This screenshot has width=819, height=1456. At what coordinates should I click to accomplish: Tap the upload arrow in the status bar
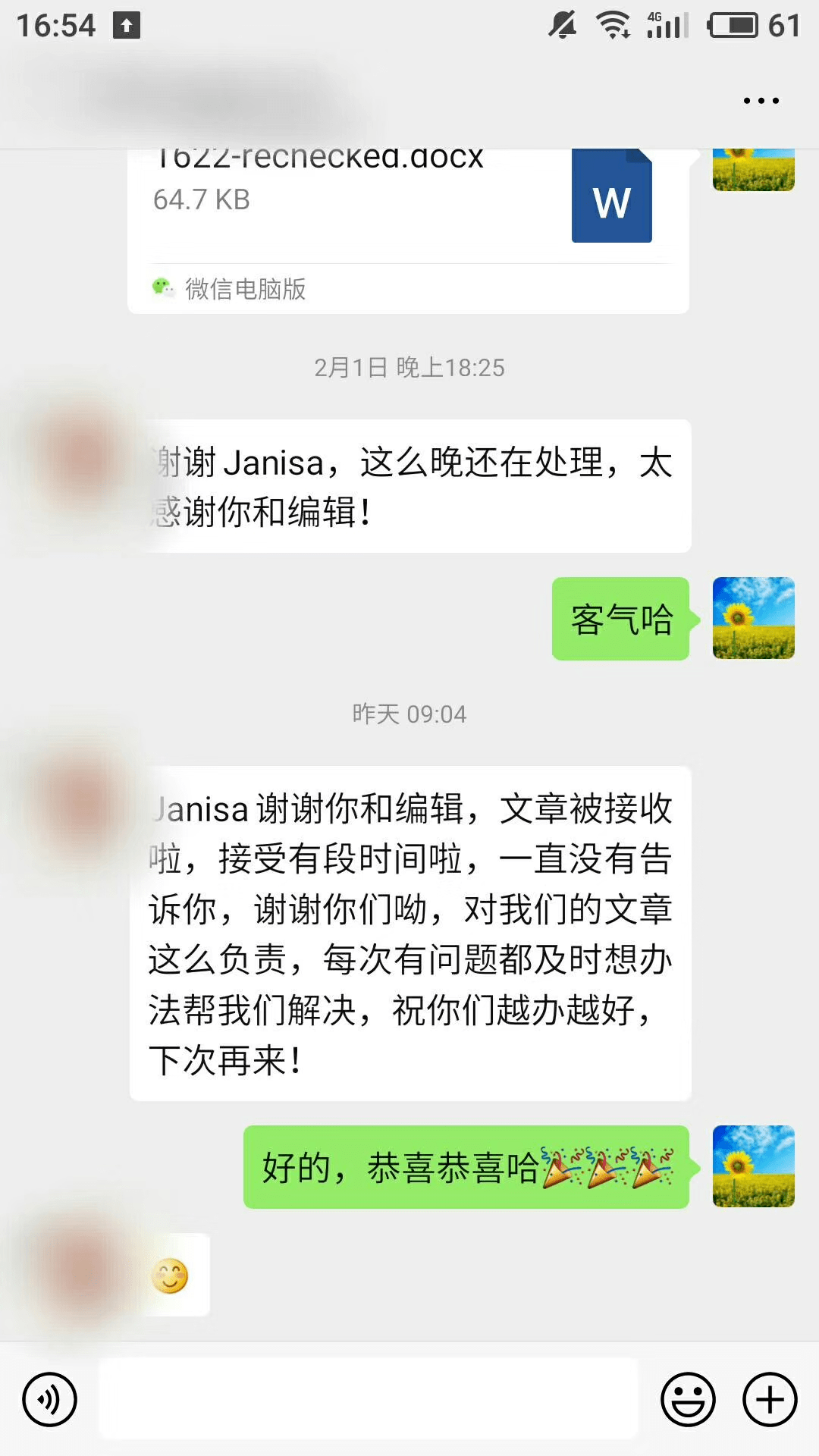pos(126,25)
